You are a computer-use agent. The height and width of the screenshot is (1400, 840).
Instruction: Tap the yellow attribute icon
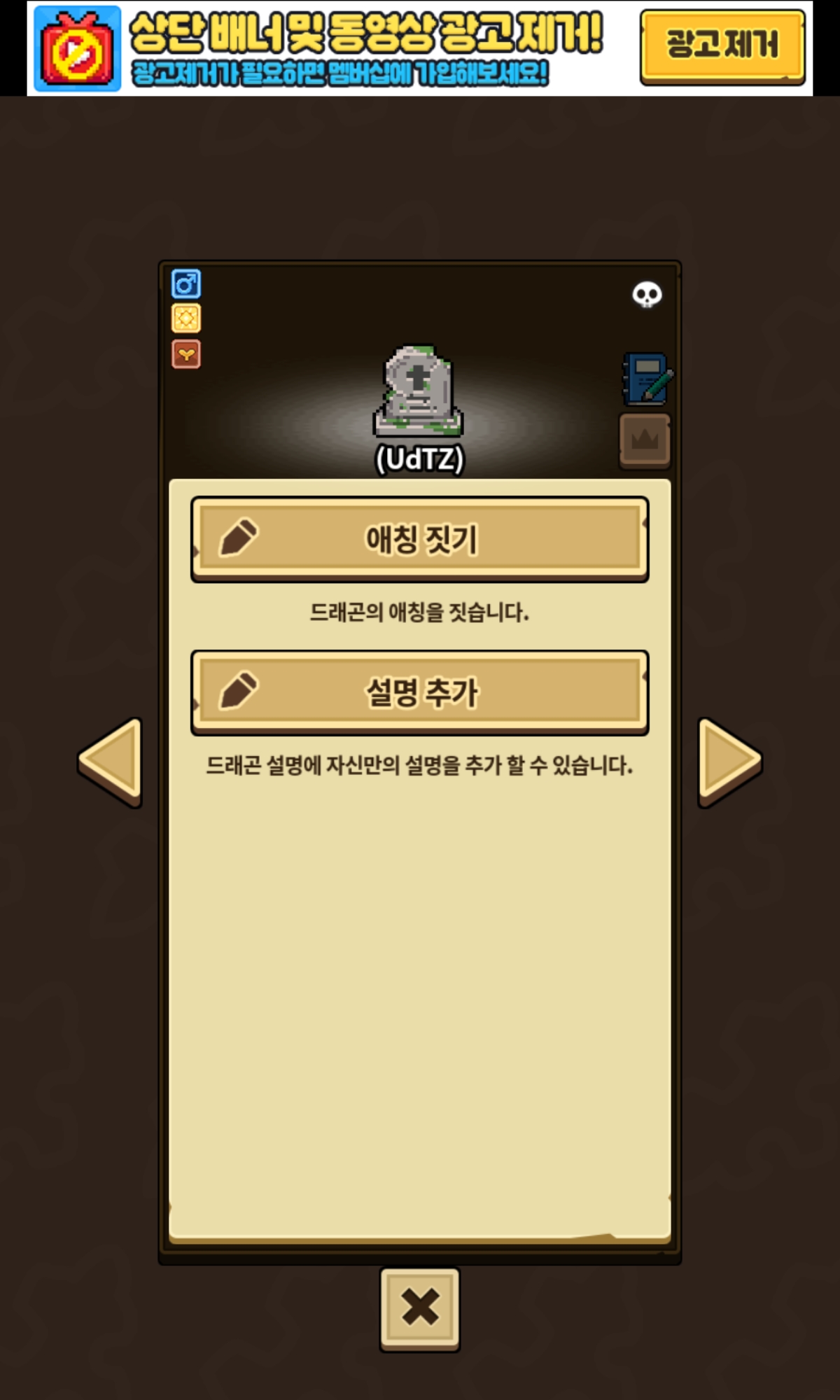tap(186, 318)
